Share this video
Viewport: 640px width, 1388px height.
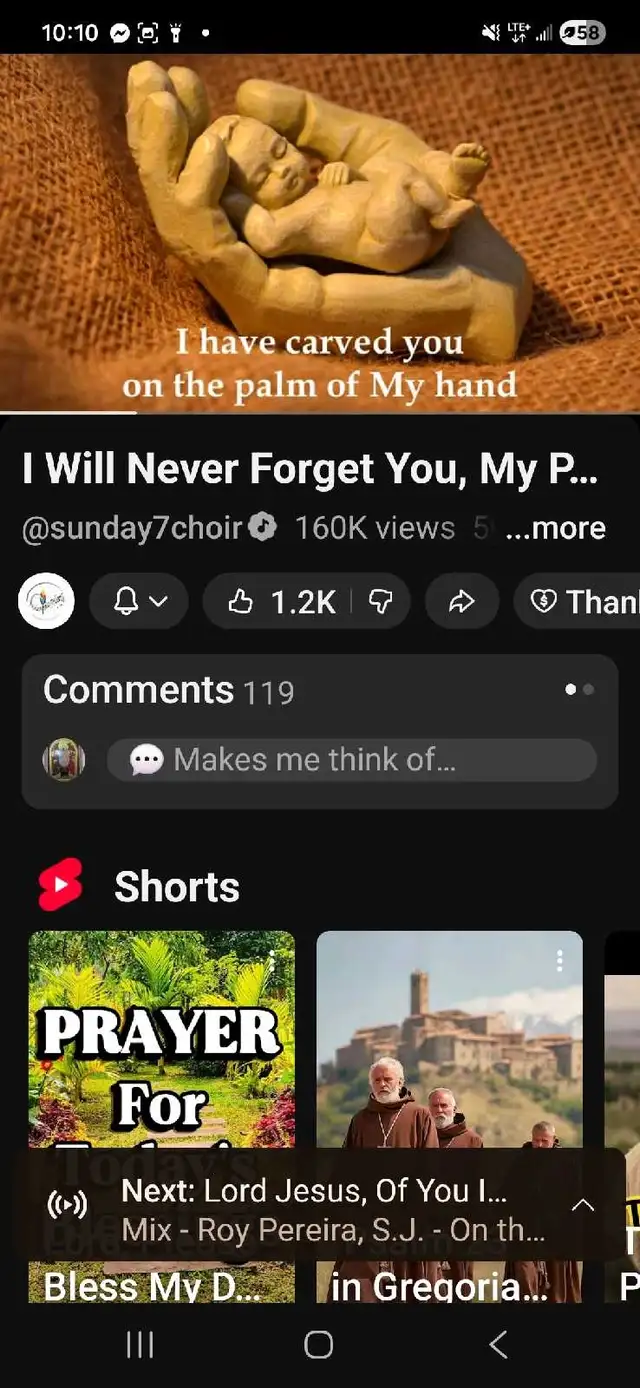point(461,601)
